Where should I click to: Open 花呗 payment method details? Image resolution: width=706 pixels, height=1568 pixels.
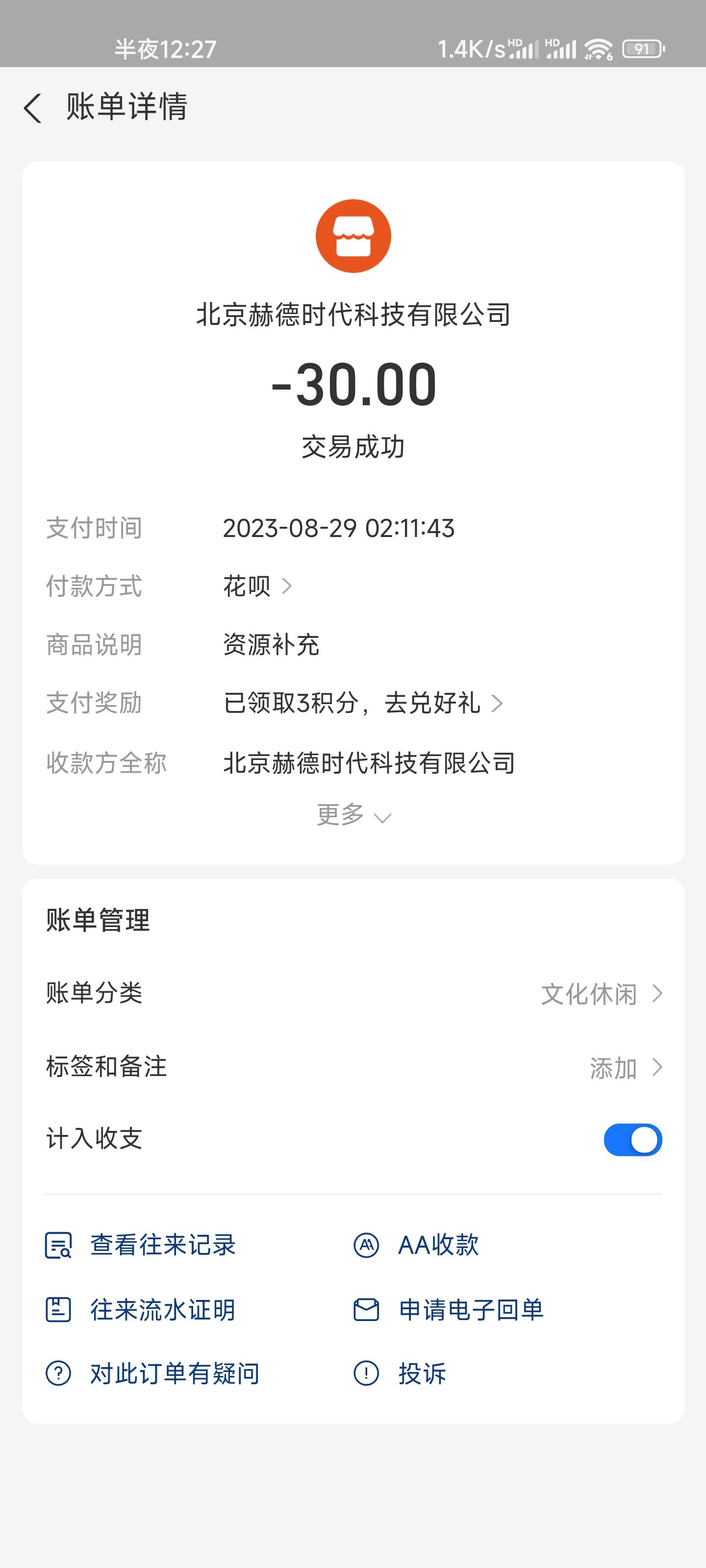pos(257,586)
